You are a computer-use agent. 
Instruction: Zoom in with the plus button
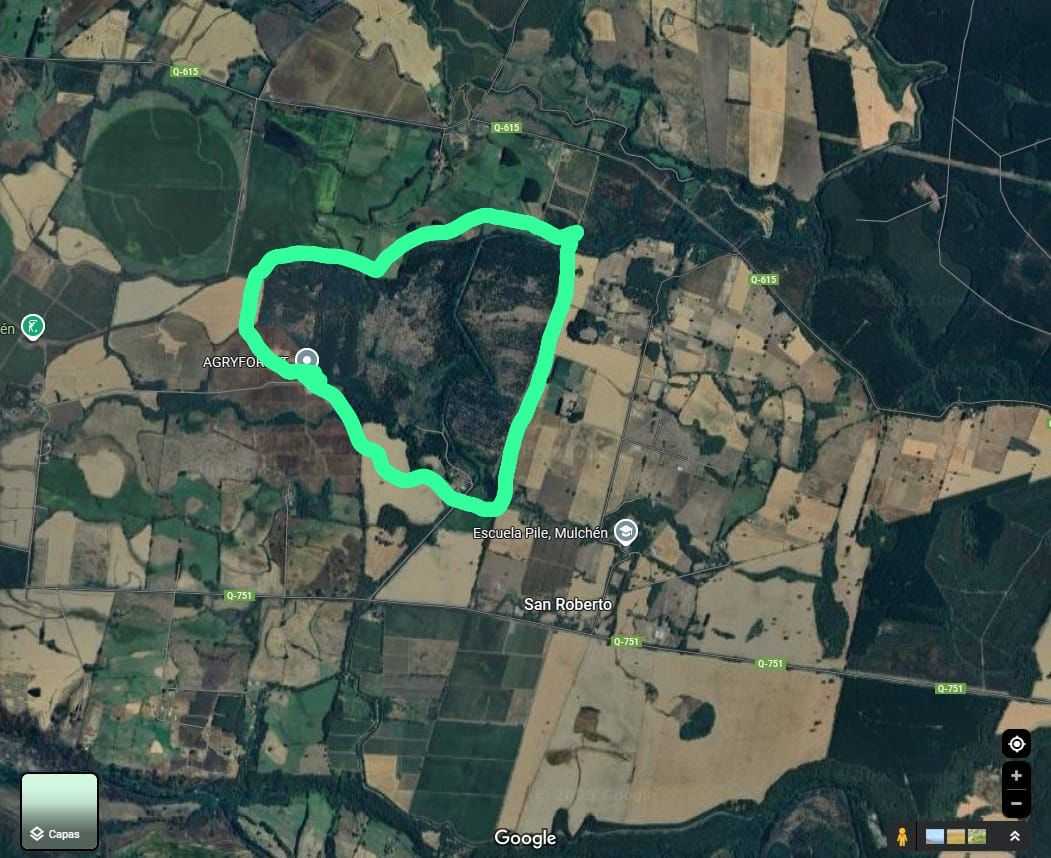click(1016, 776)
